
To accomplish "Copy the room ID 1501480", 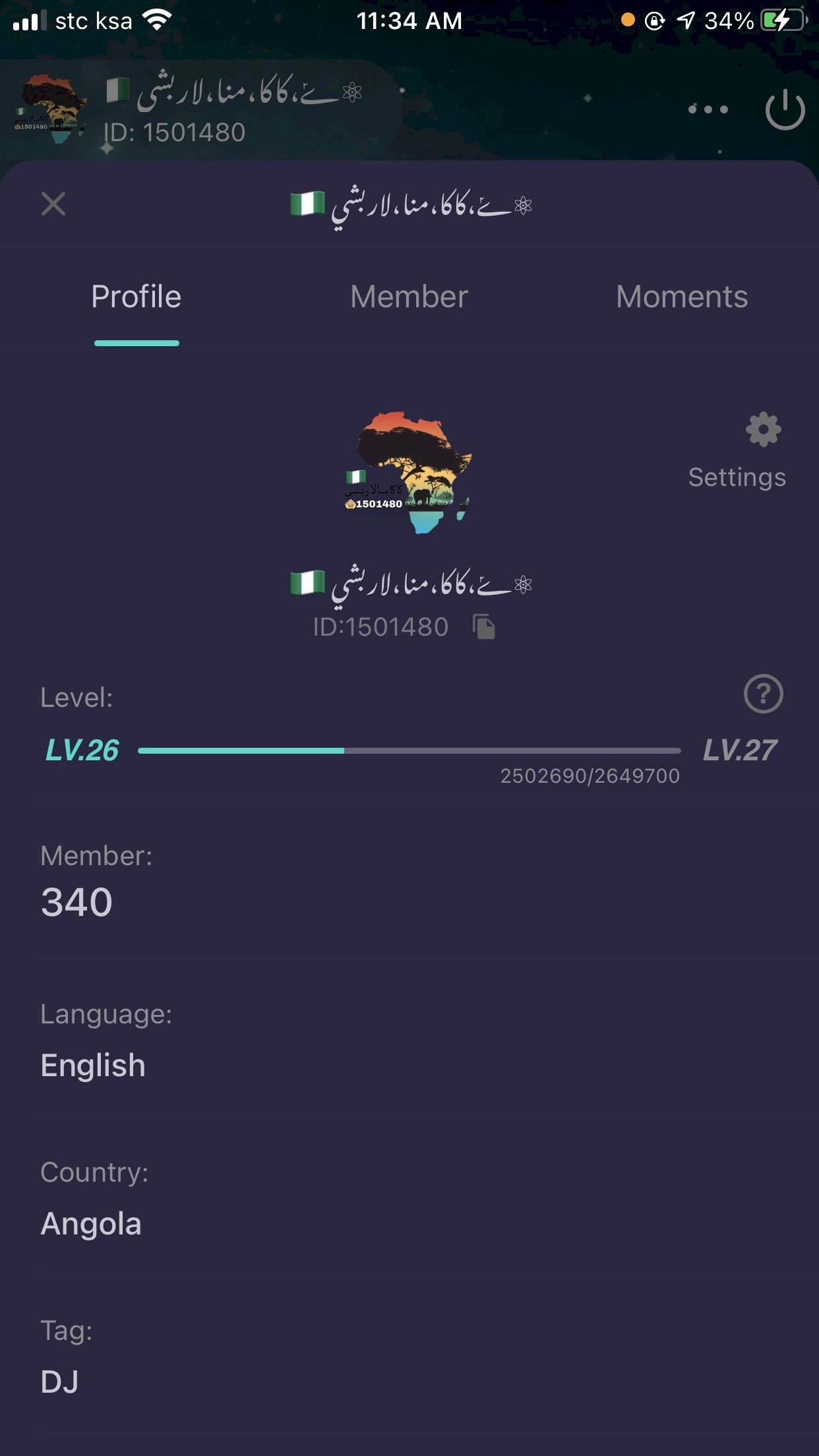I will [484, 626].
